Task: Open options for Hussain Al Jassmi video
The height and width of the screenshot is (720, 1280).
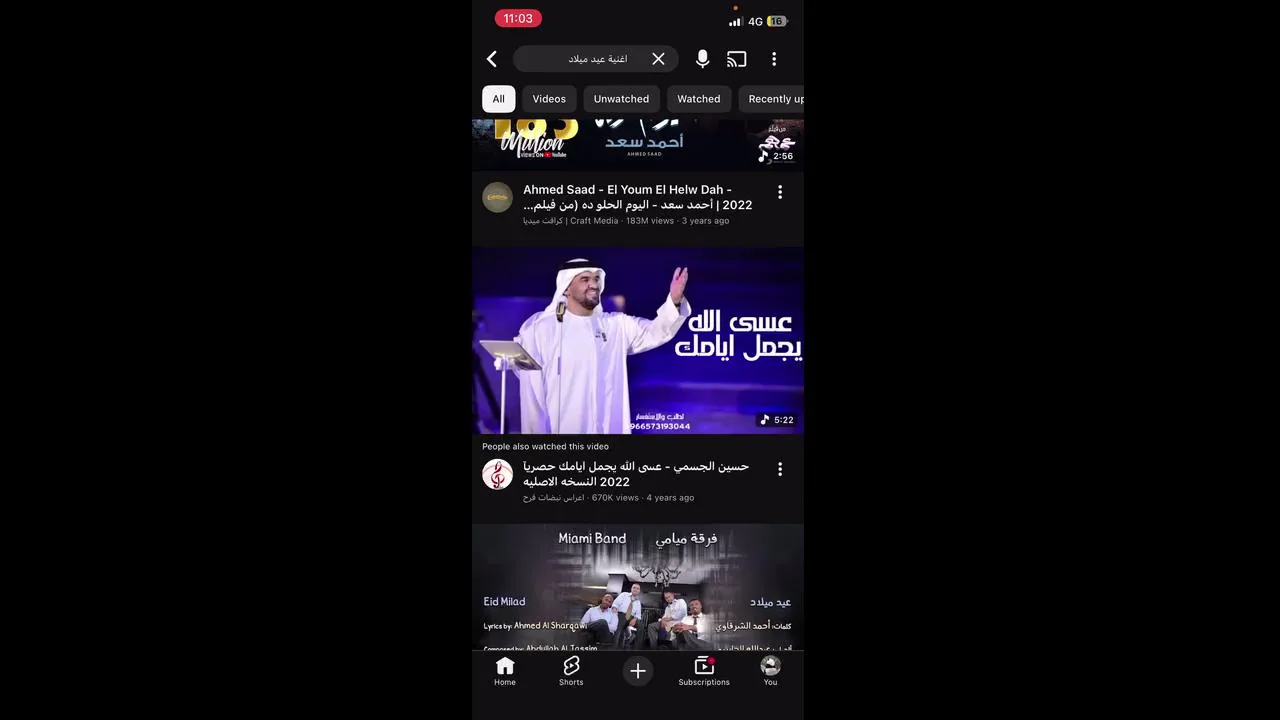Action: click(x=780, y=469)
